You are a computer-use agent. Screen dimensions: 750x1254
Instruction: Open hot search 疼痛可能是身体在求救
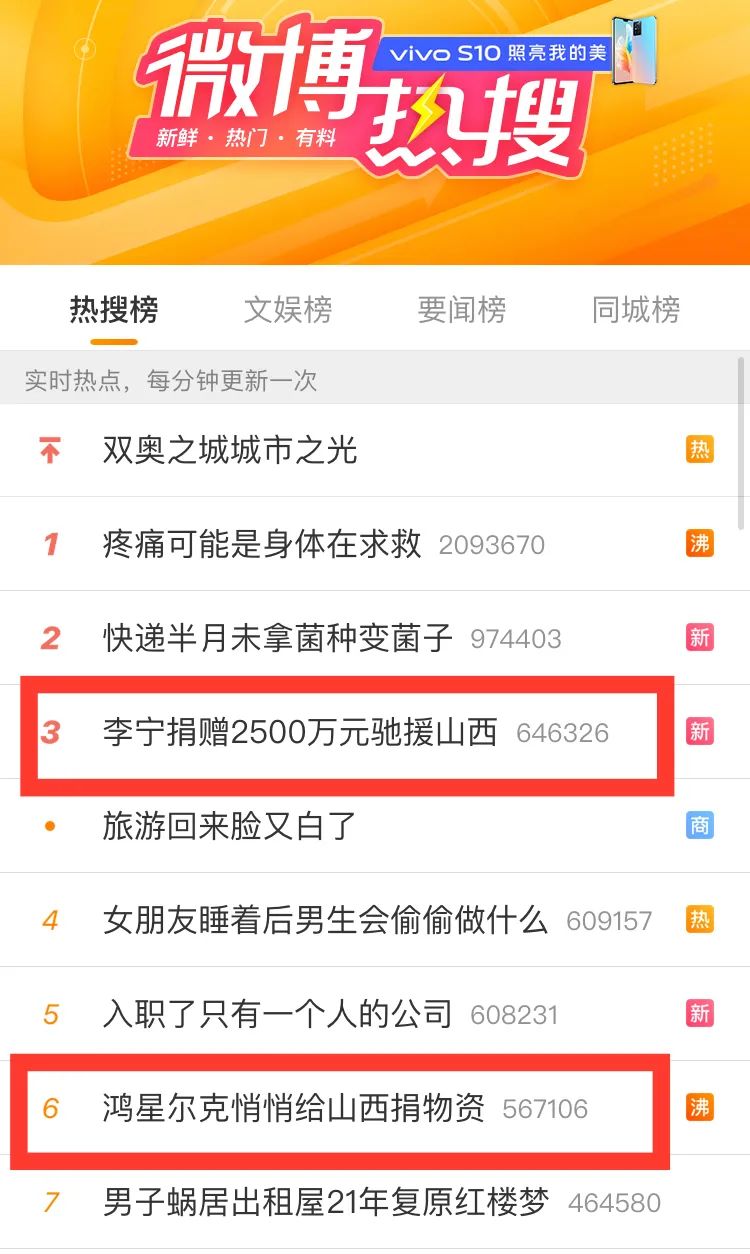262,544
